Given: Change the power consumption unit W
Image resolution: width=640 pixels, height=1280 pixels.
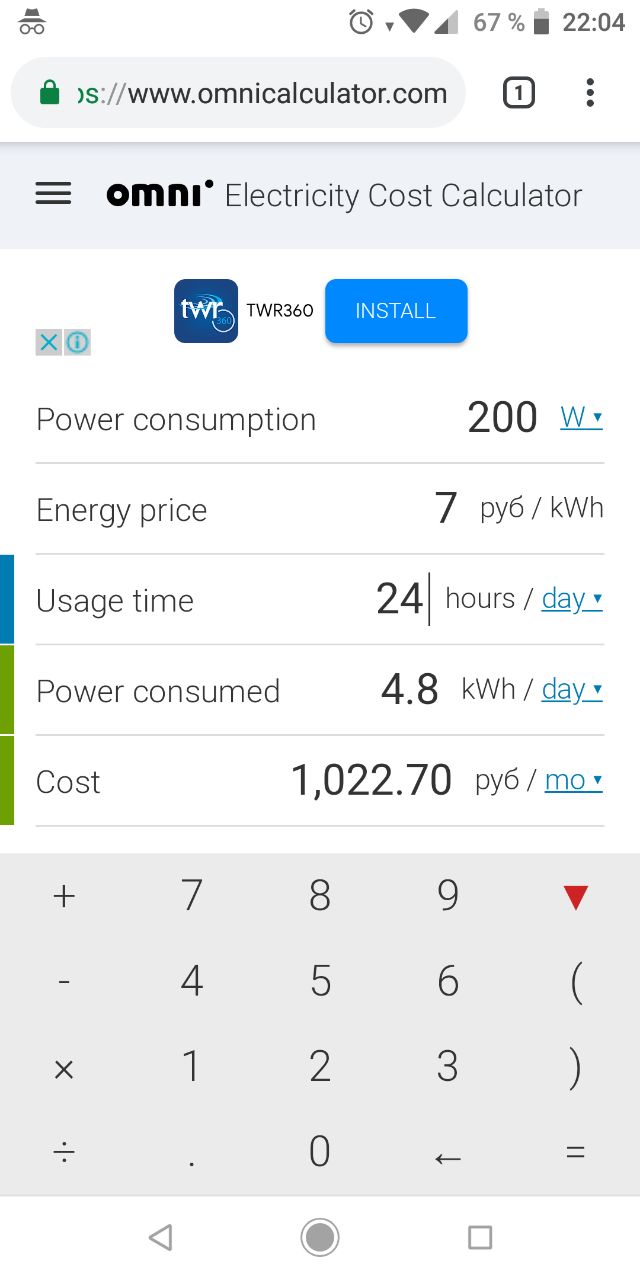Looking at the screenshot, I should [x=581, y=417].
